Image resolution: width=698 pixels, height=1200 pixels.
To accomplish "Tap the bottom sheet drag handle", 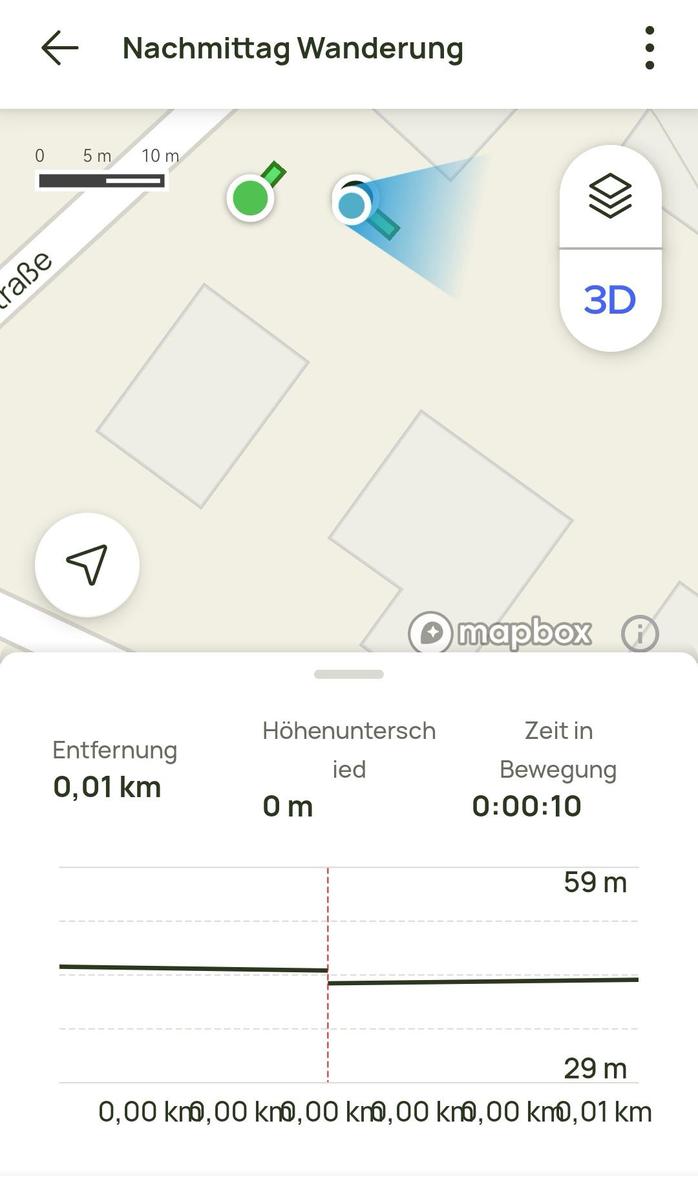I will click(349, 674).
